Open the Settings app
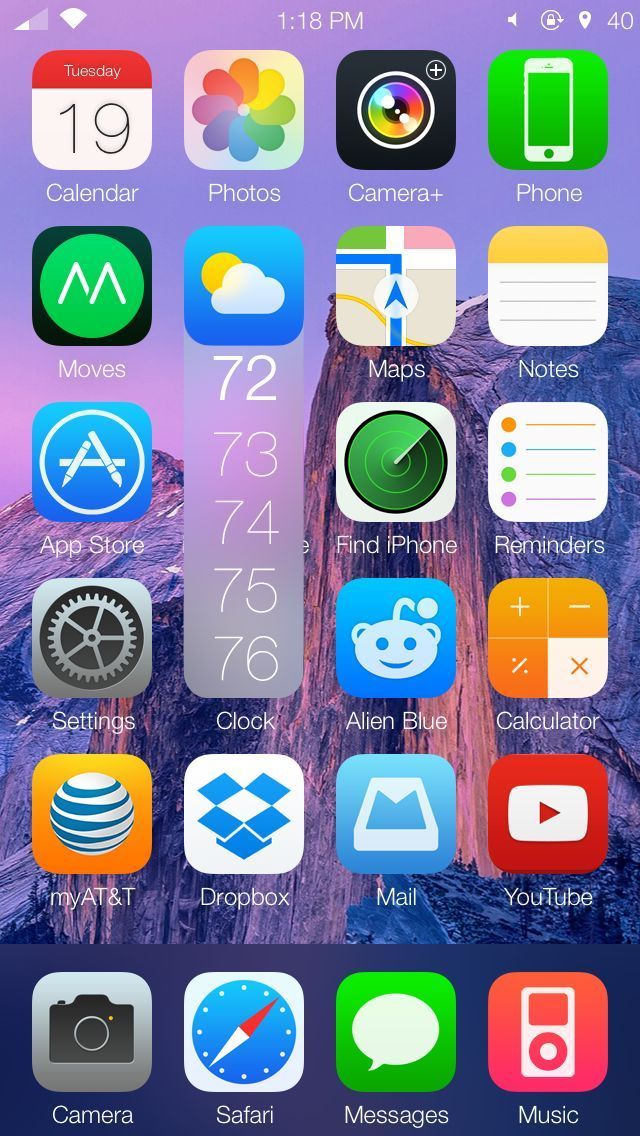Viewport: 640px width, 1136px height. tap(92, 638)
